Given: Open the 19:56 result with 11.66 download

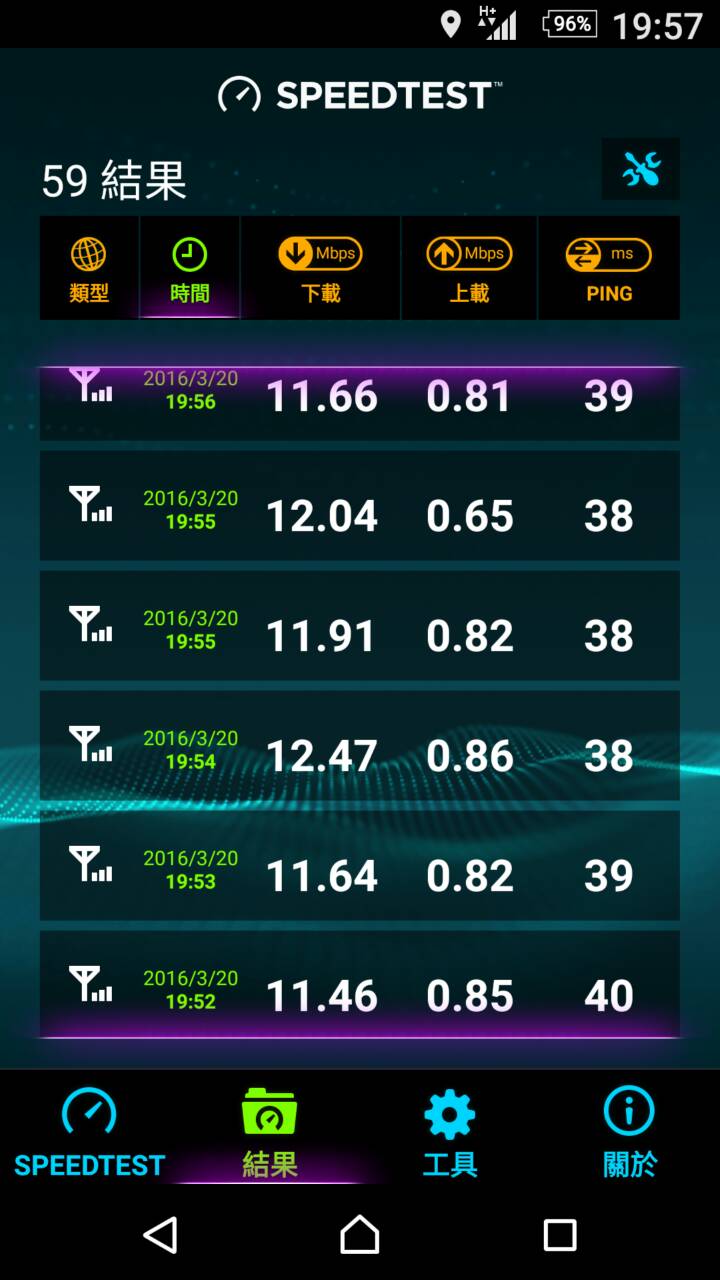Looking at the screenshot, I should (x=360, y=402).
